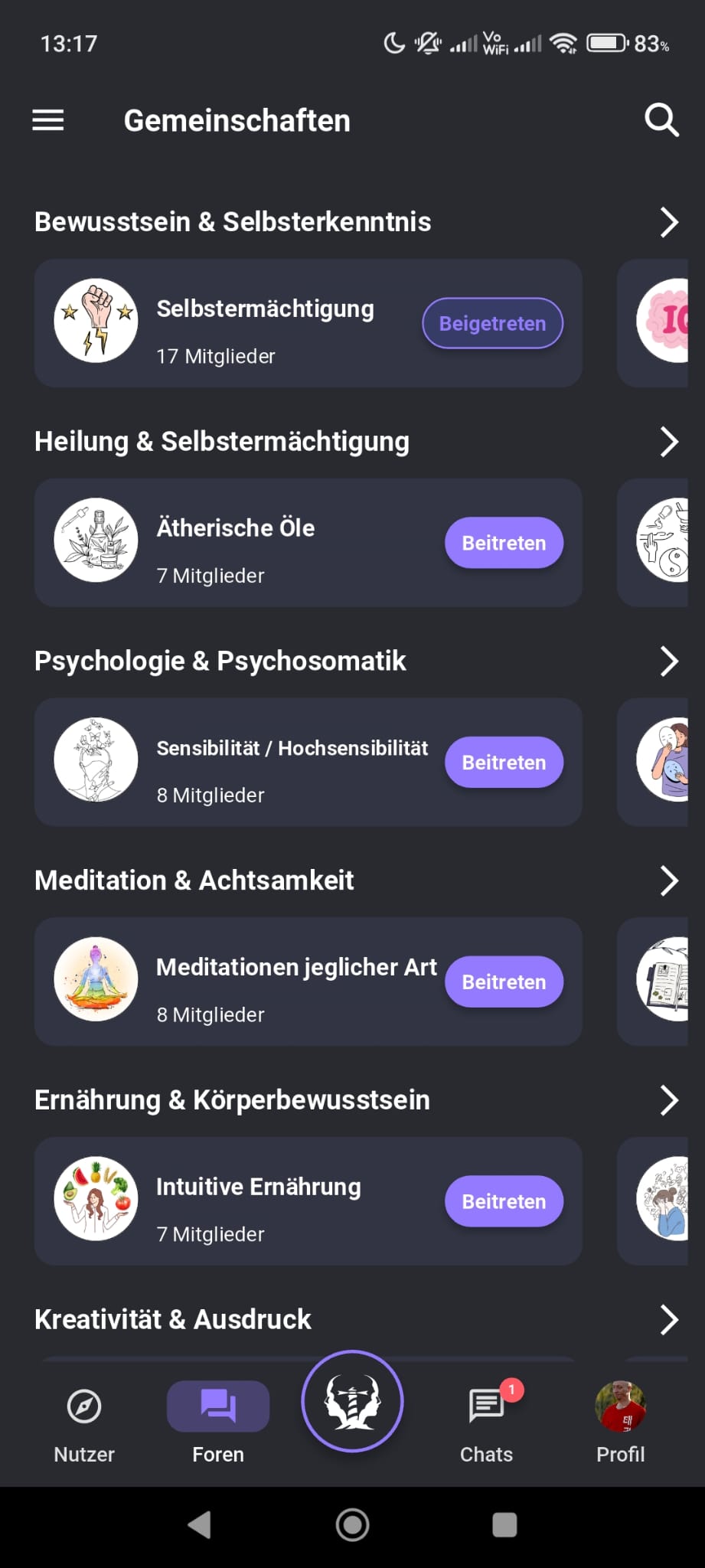Open the search function
This screenshot has height=1568, width=705.
661,119
